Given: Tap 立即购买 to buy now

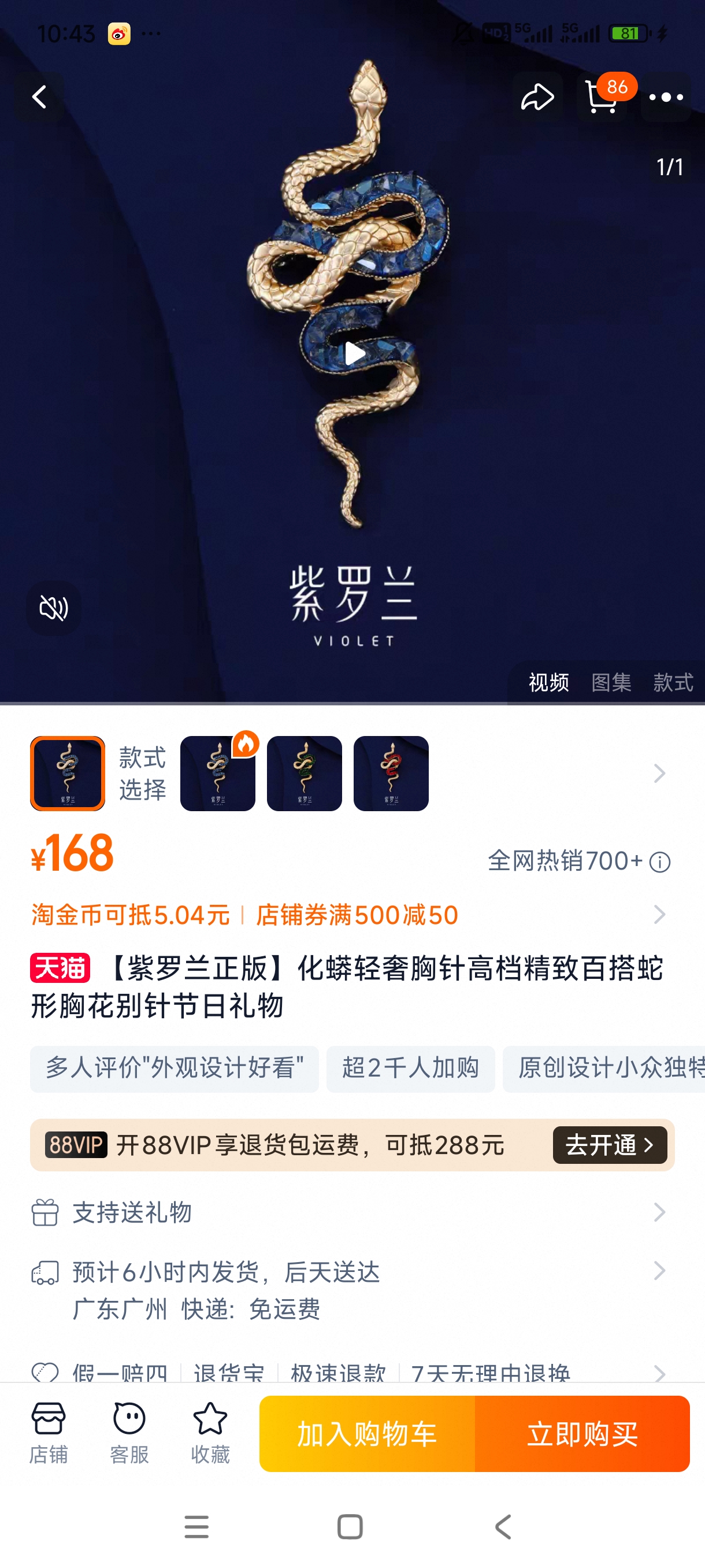Looking at the screenshot, I should [582, 1433].
